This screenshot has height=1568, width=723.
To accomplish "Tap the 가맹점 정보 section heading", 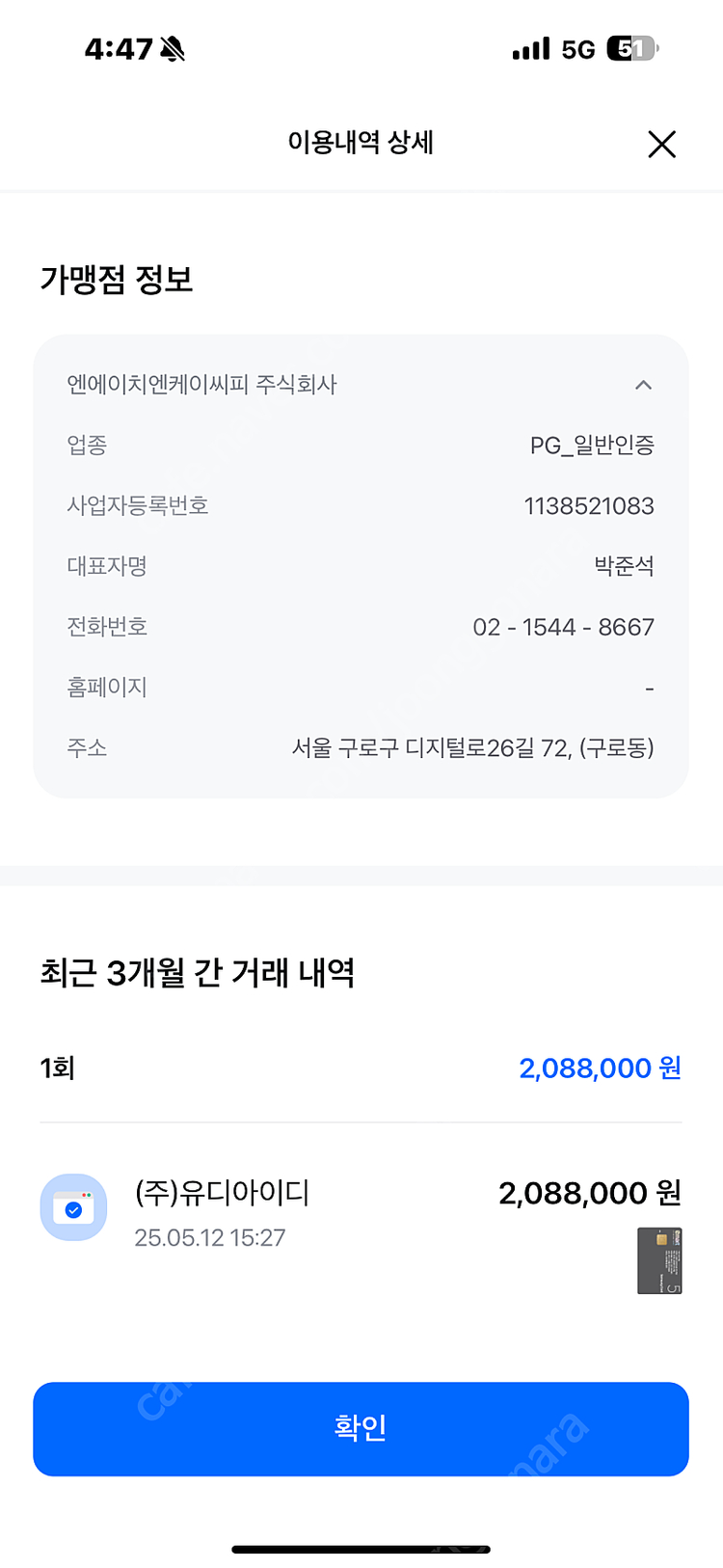I will coord(115,279).
